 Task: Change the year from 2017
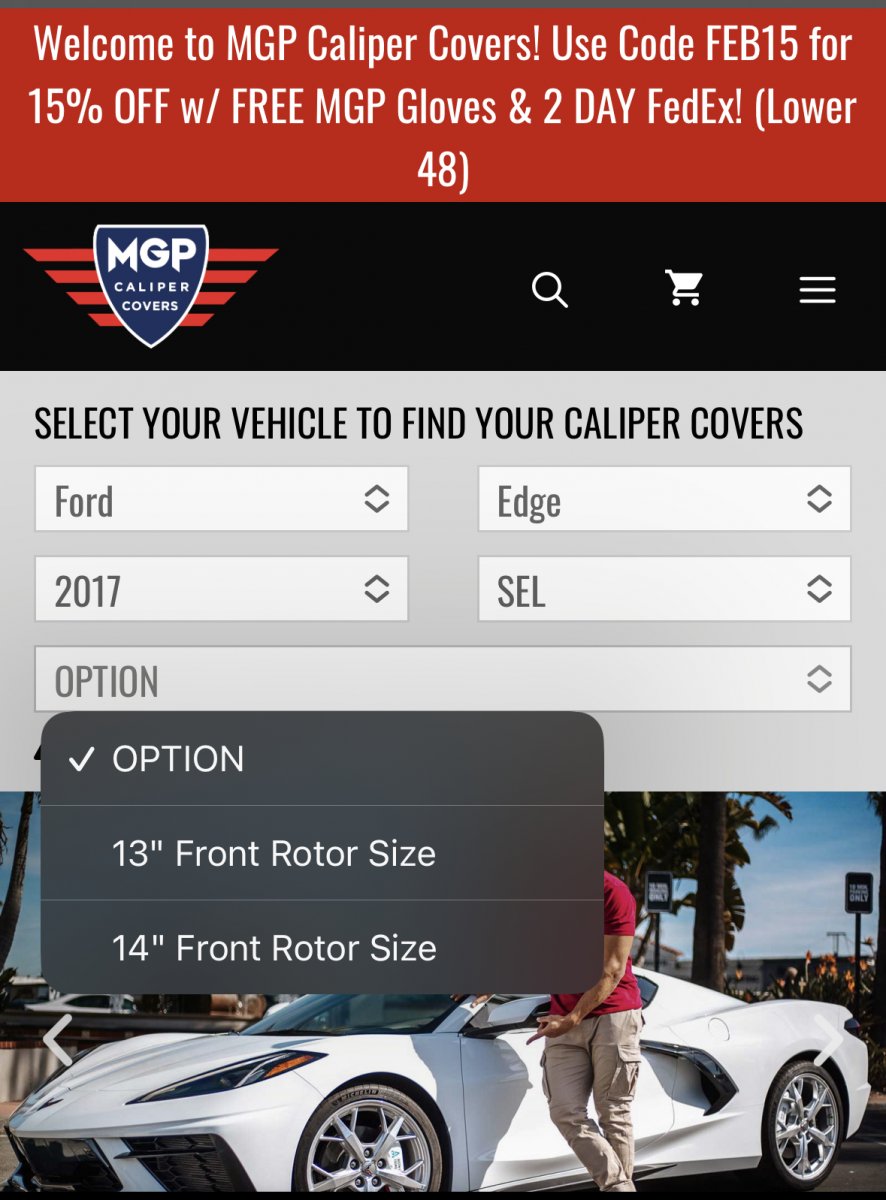point(221,590)
